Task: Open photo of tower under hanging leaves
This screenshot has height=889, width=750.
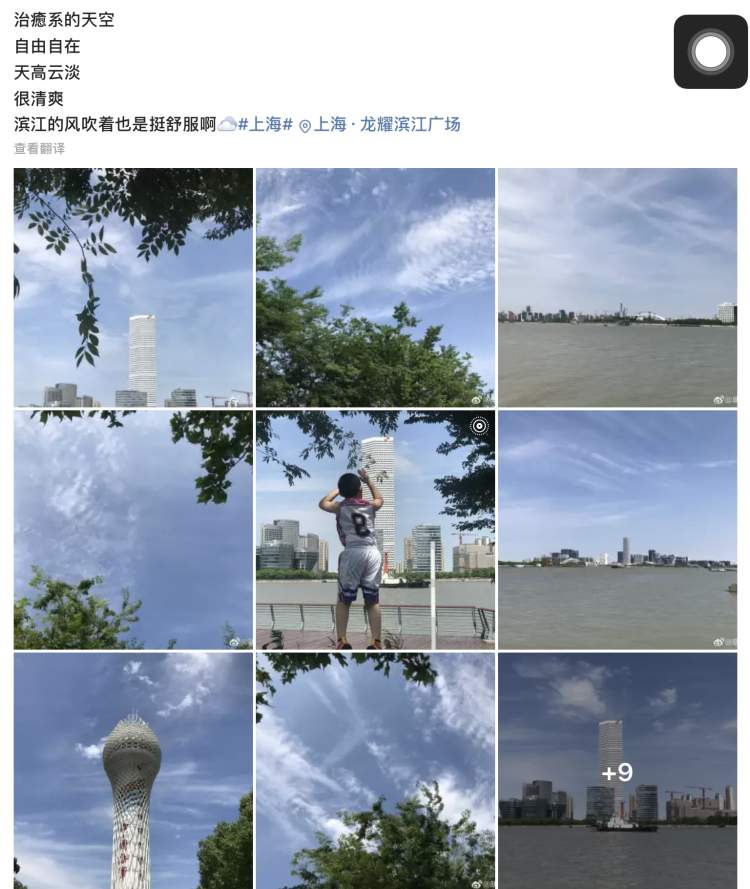Action: [133, 287]
